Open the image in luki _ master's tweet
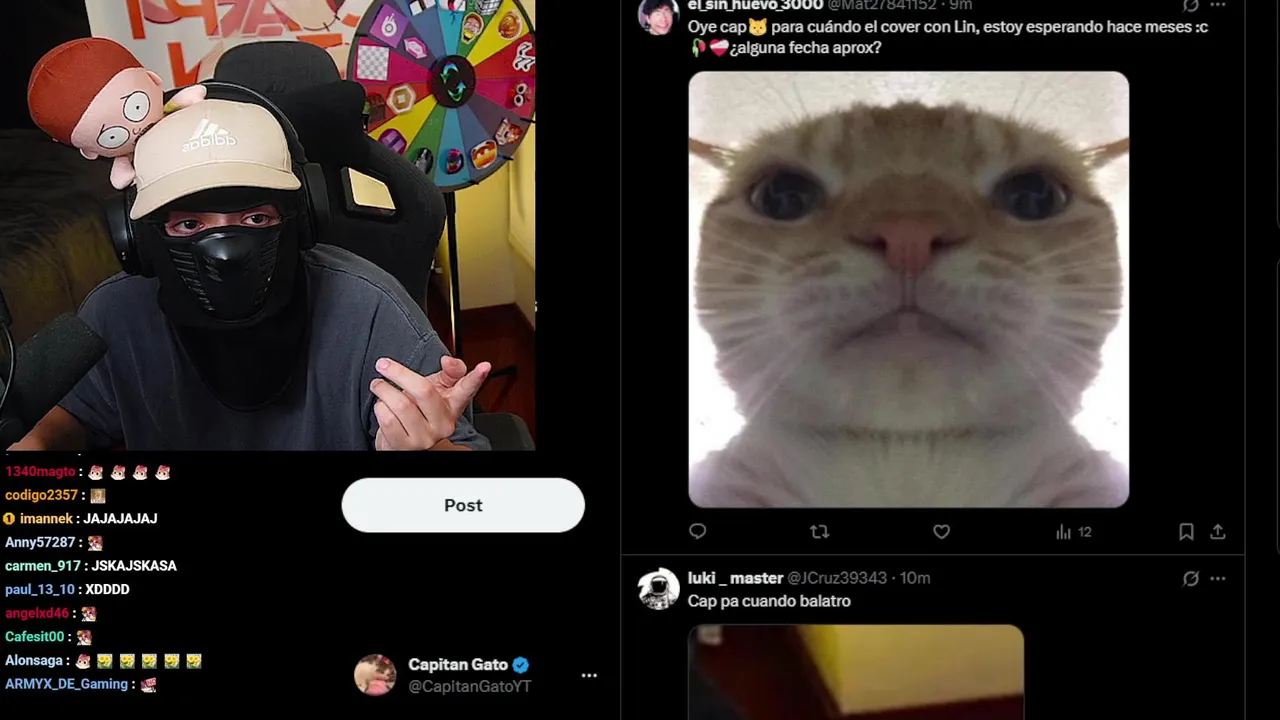Viewport: 1280px width, 720px height. [x=855, y=670]
